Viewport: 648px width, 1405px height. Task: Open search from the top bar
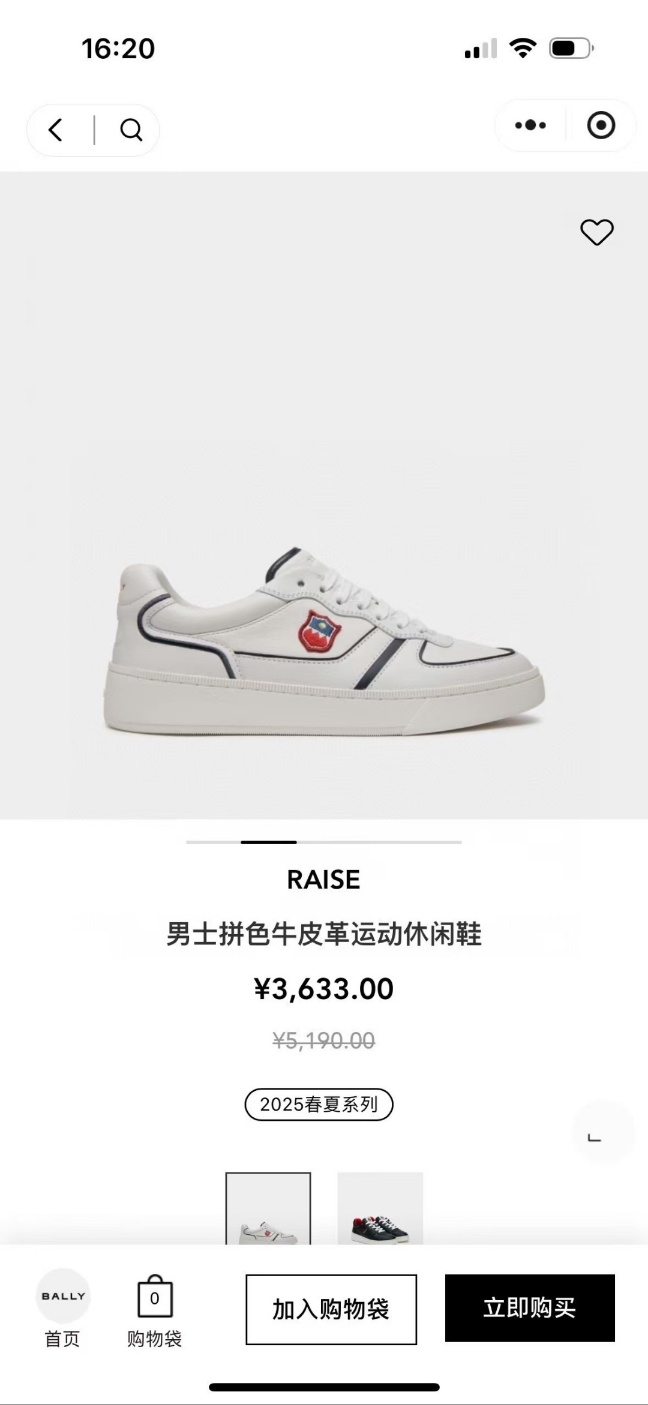[131, 130]
